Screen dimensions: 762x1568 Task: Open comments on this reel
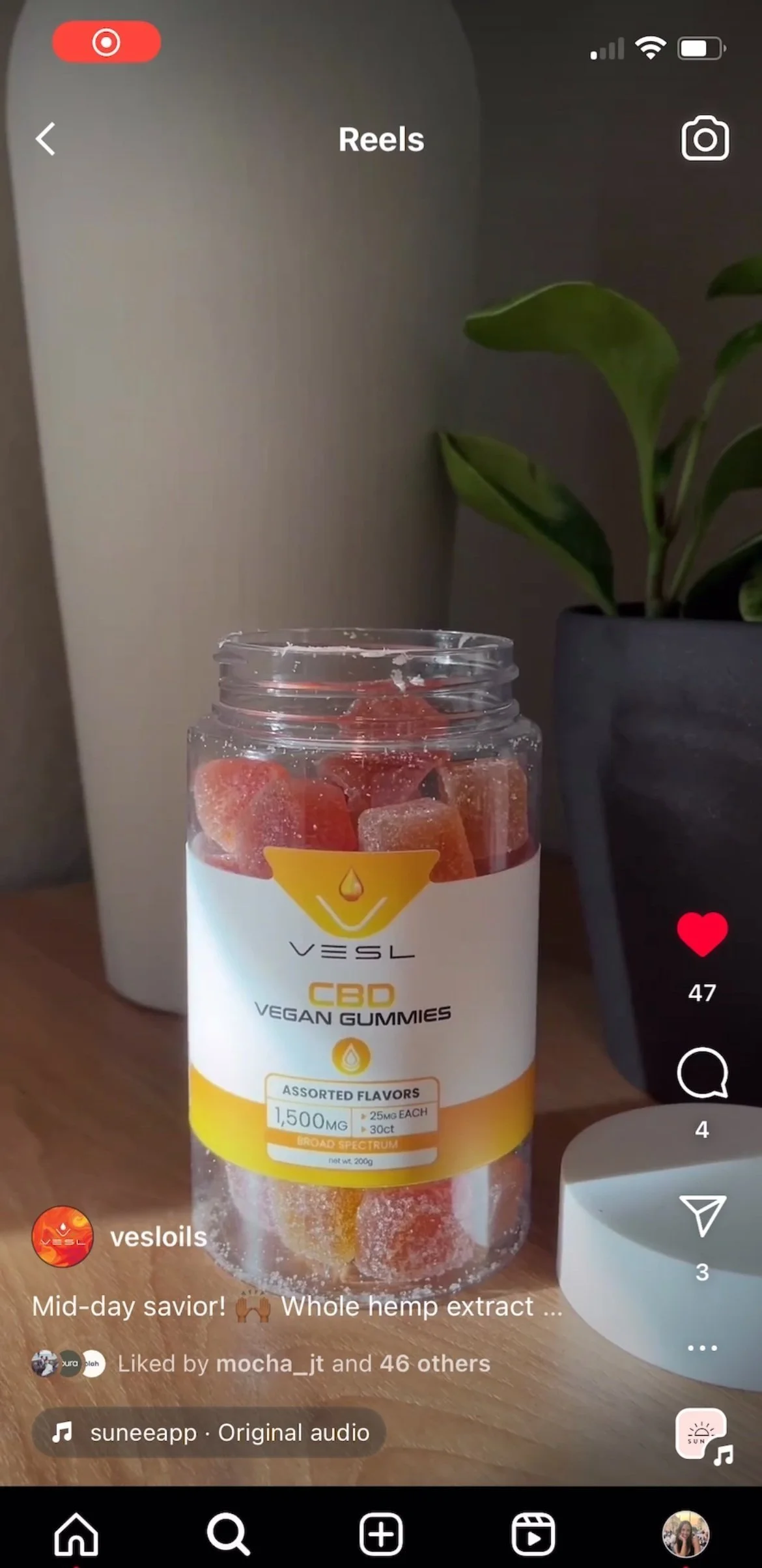coord(702,1073)
